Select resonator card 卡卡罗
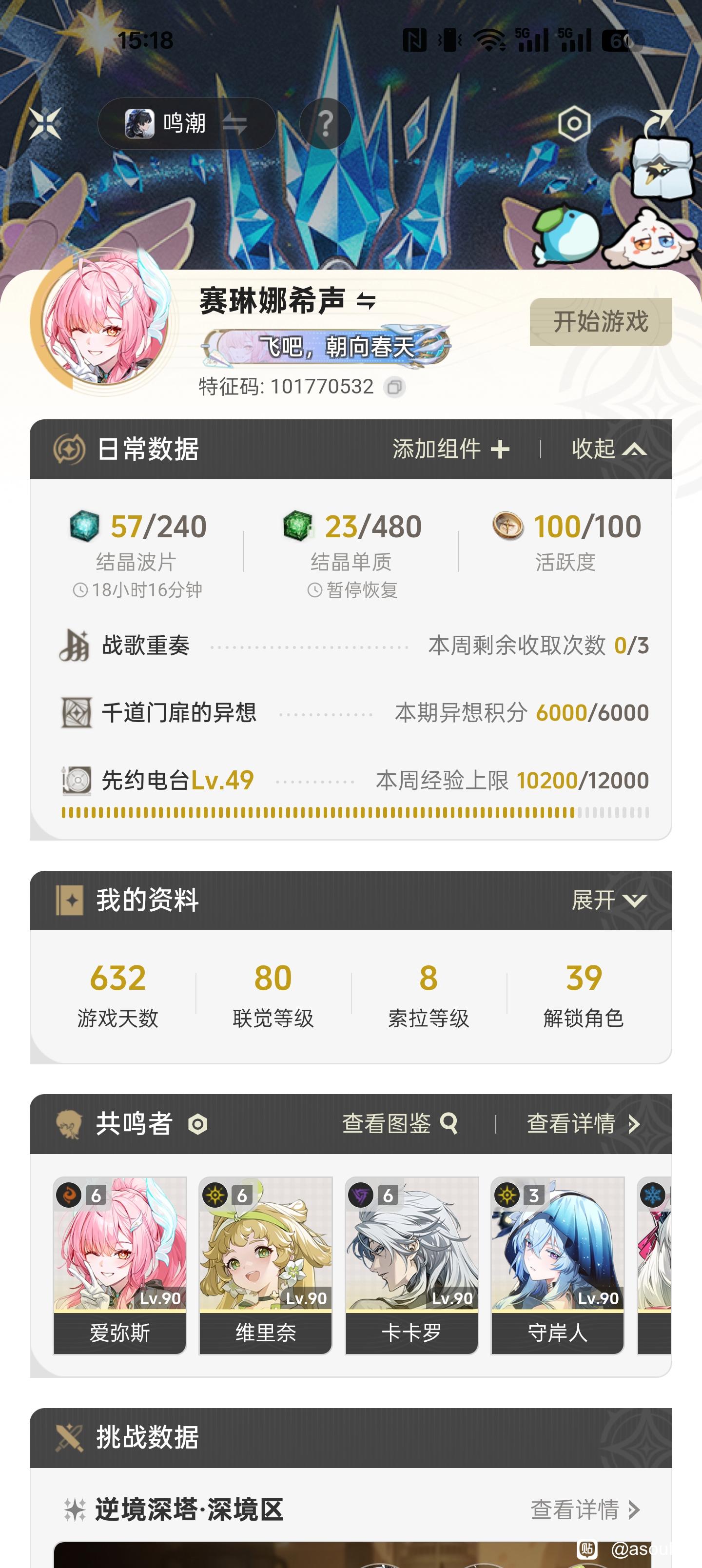The width and height of the screenshot is (702, 1568). point(411,1266)
